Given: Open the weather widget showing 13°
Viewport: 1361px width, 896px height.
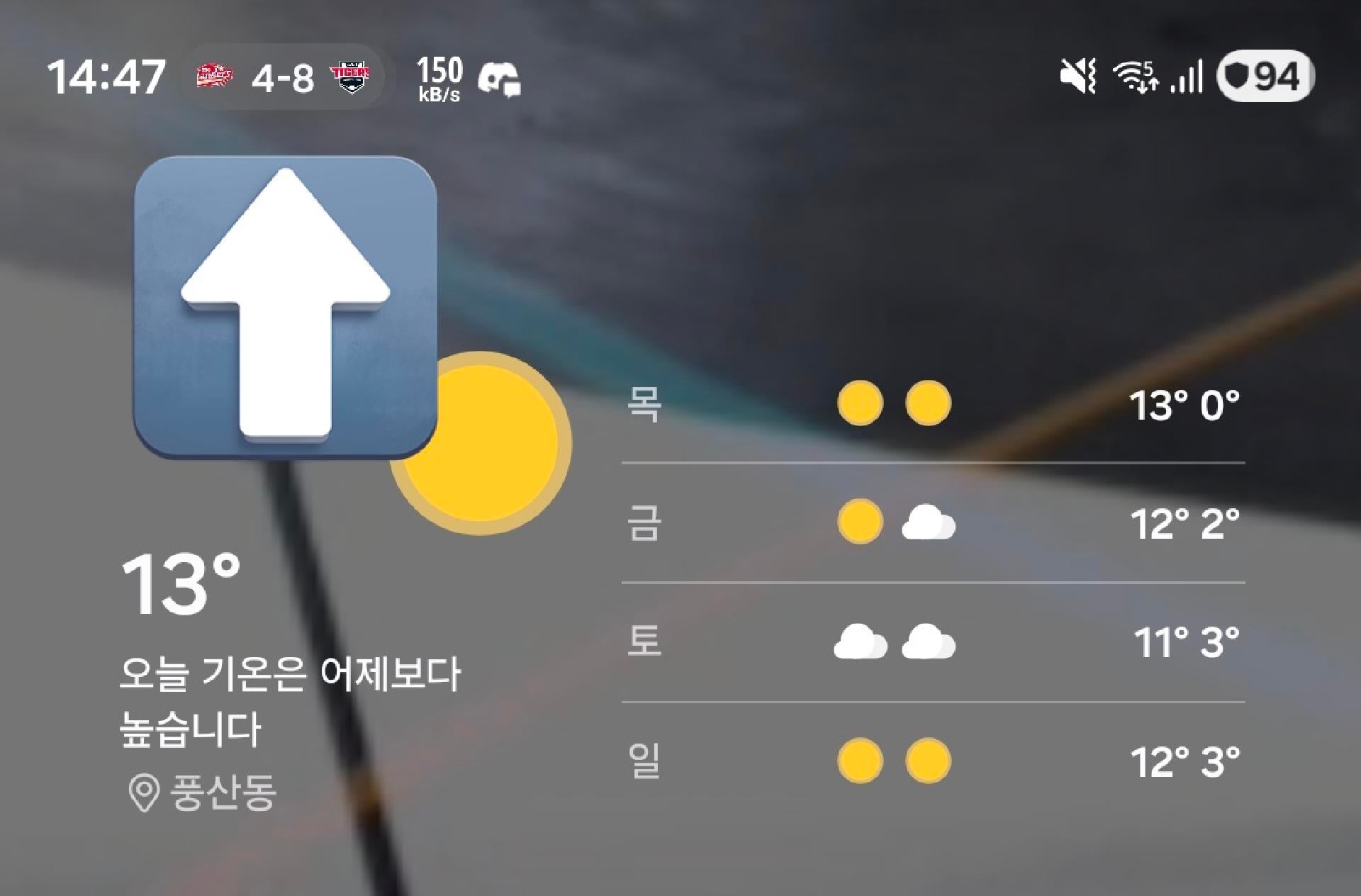Looking at the screenshot, I should pyautogui.click(x=181, y=585).
